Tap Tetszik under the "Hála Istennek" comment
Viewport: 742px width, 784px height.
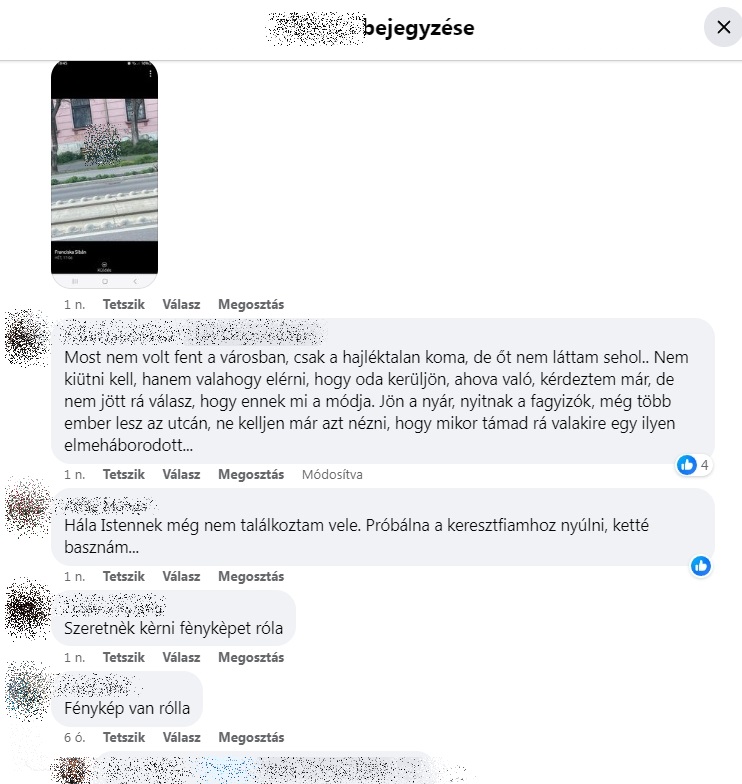pos(124,577)
